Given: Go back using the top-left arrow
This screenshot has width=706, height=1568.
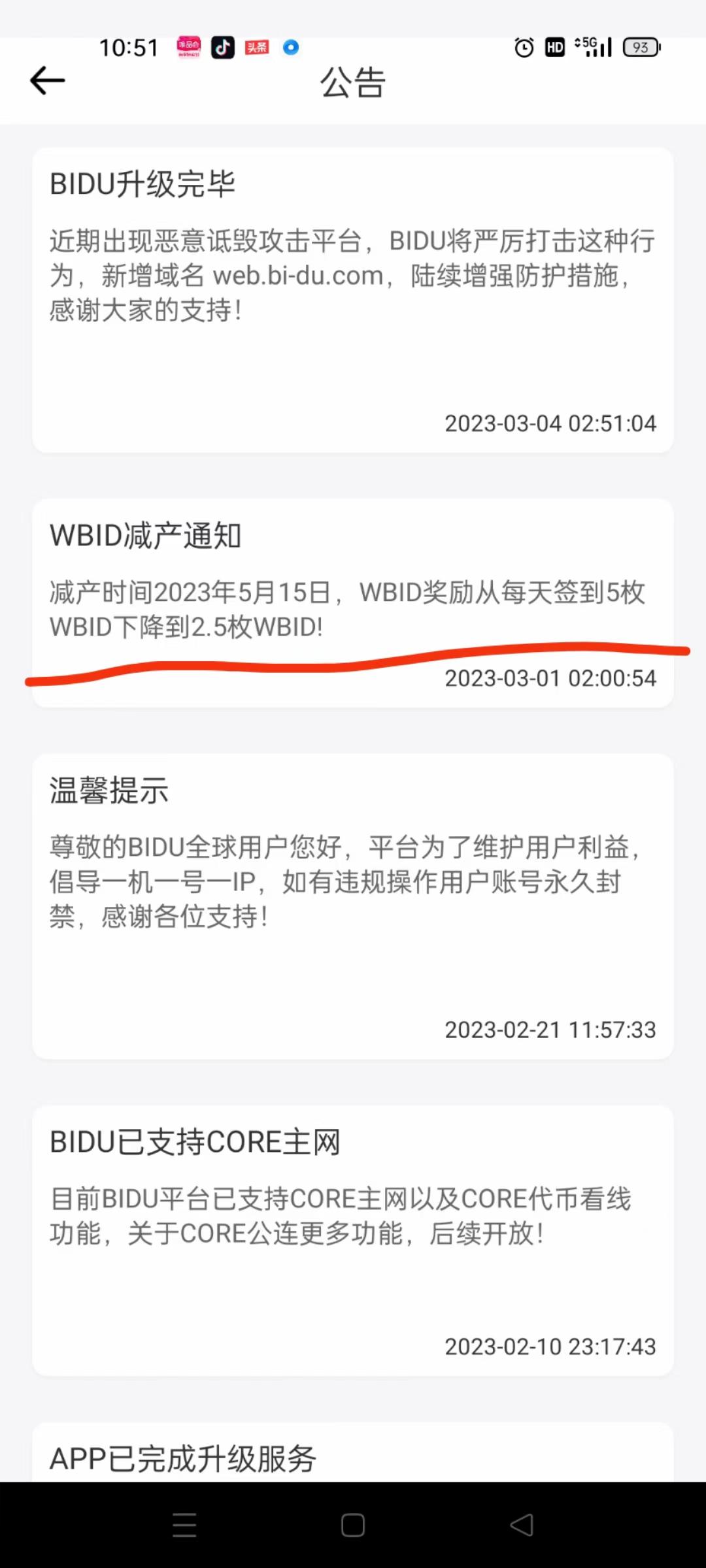Looking at the screenshot, I should [48, 81].
